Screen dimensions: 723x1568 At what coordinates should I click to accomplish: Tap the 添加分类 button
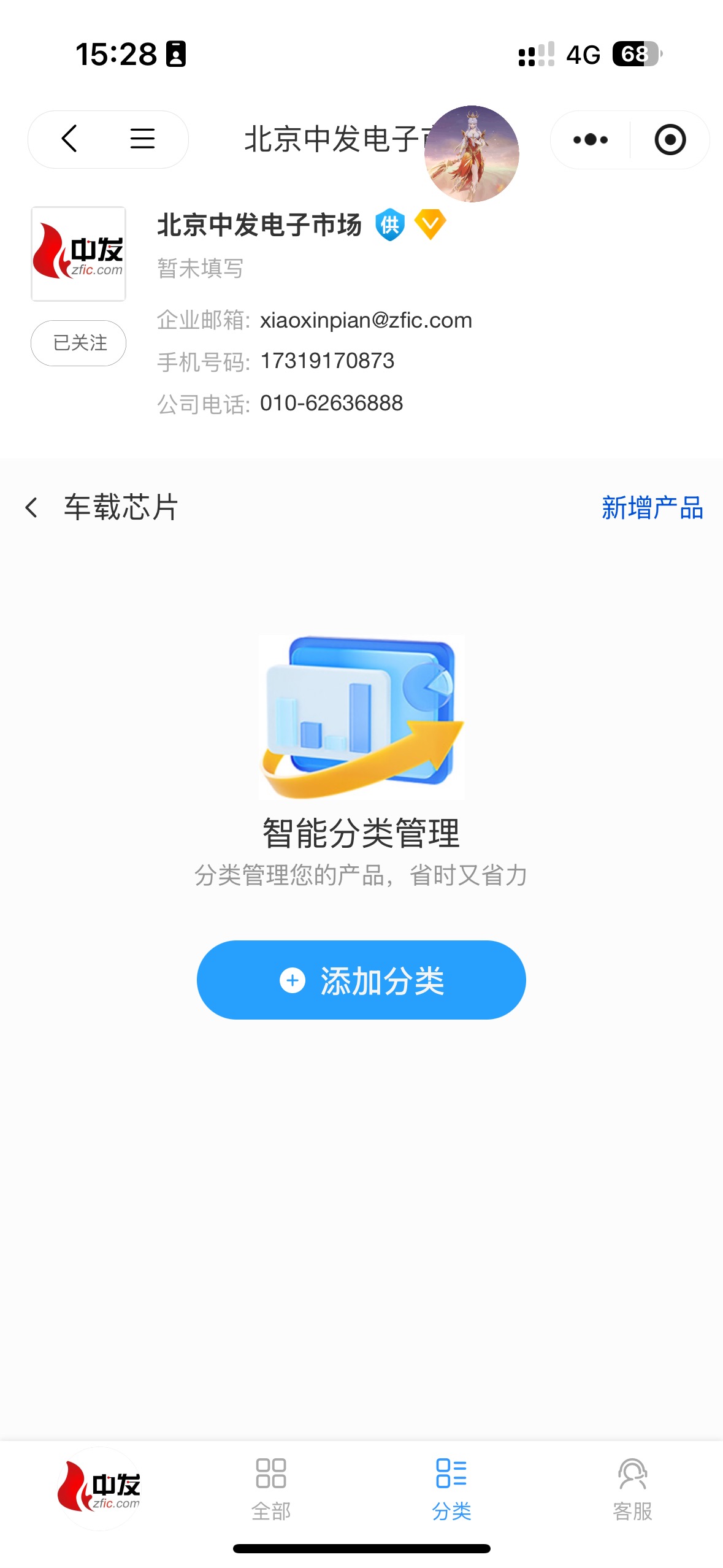361,980
